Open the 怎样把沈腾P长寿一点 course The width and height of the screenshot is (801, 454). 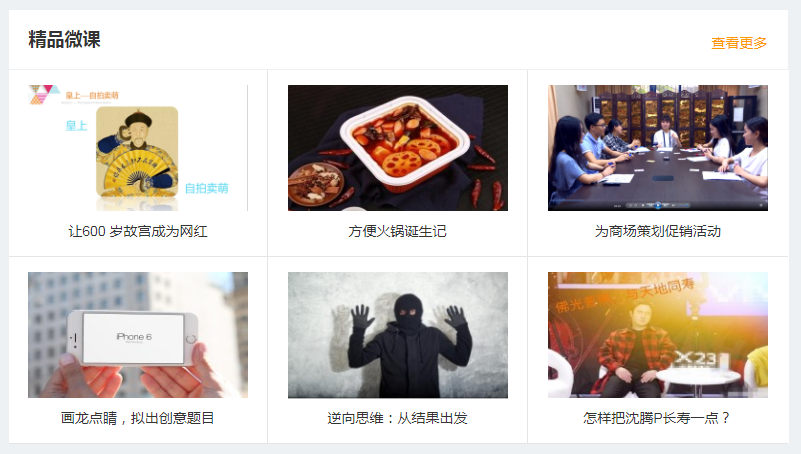tap(657, 335)
